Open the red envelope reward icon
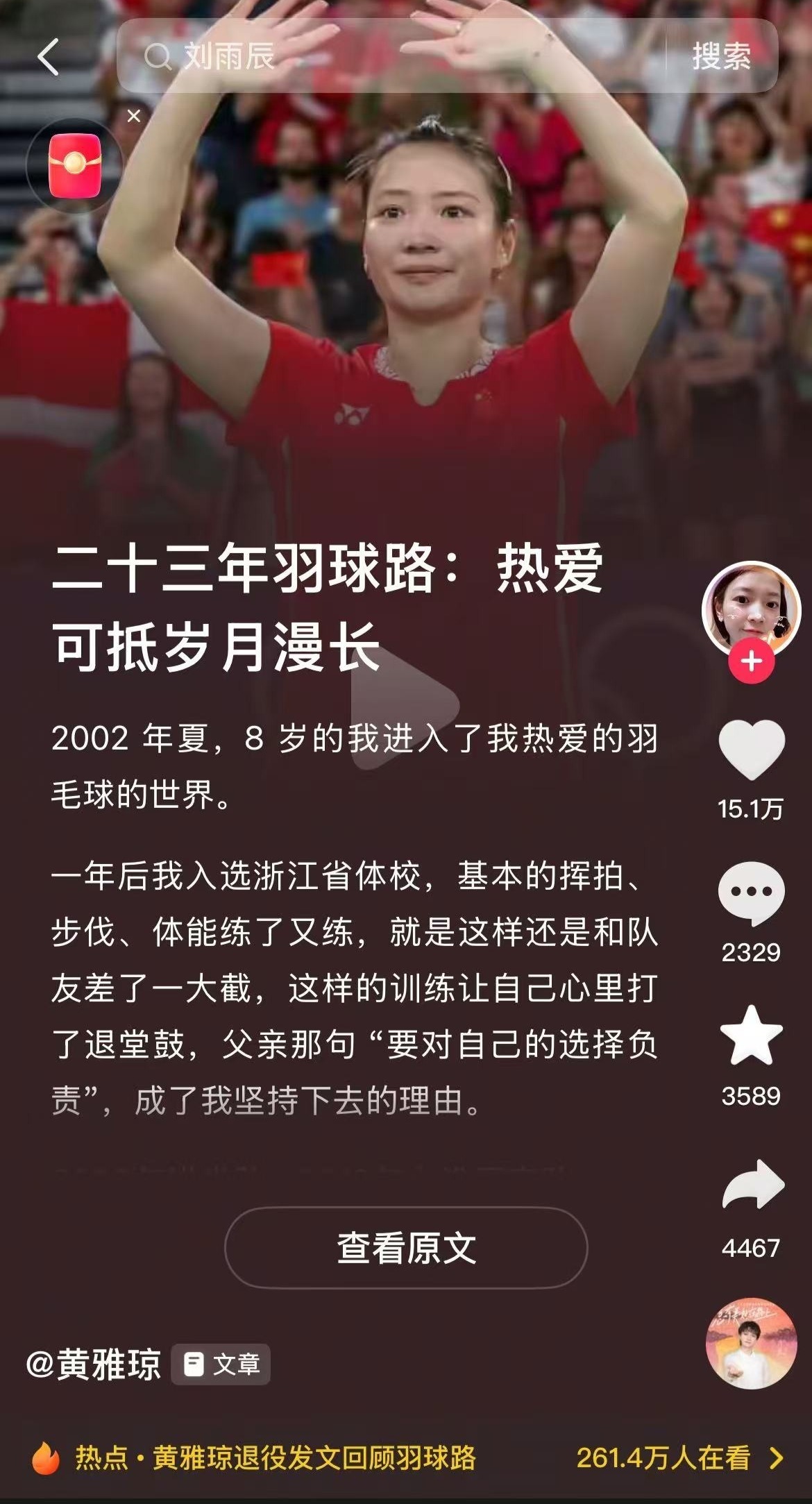The width and height of the screenshot is (812, 1504). [74, 167]
